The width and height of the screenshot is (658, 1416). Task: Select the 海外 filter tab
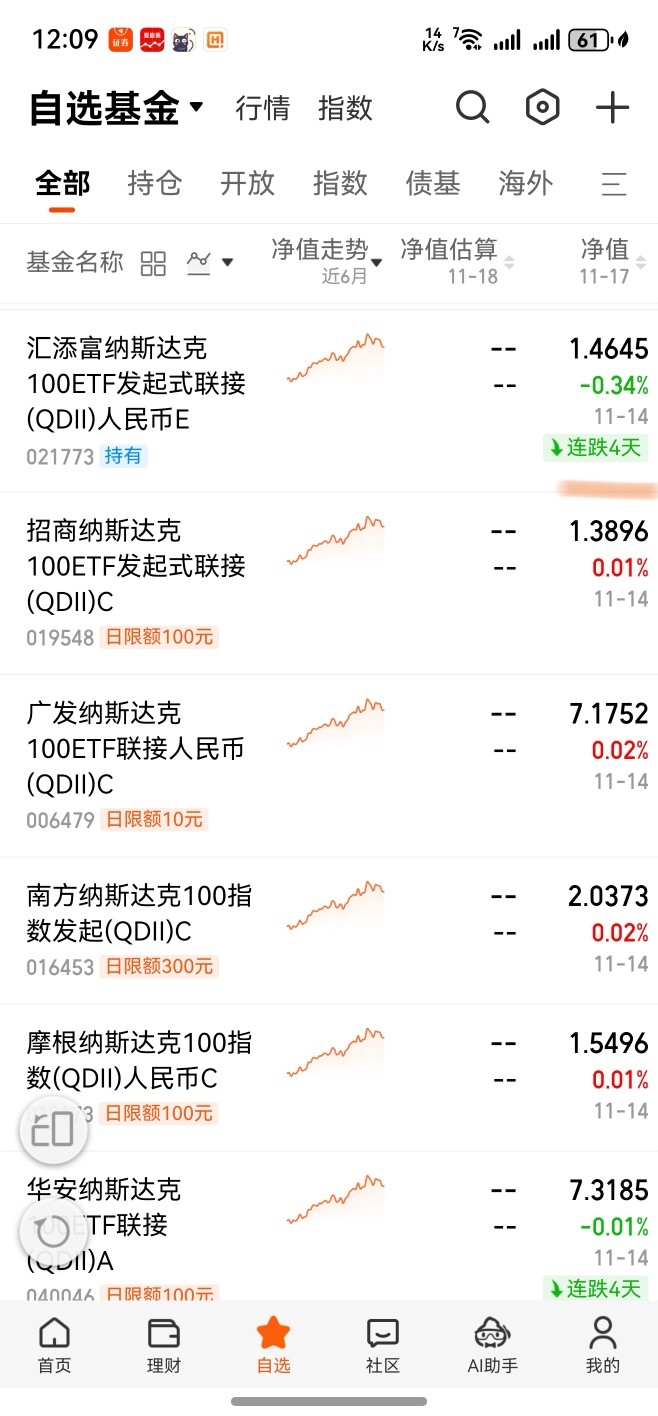pos(525,183)
